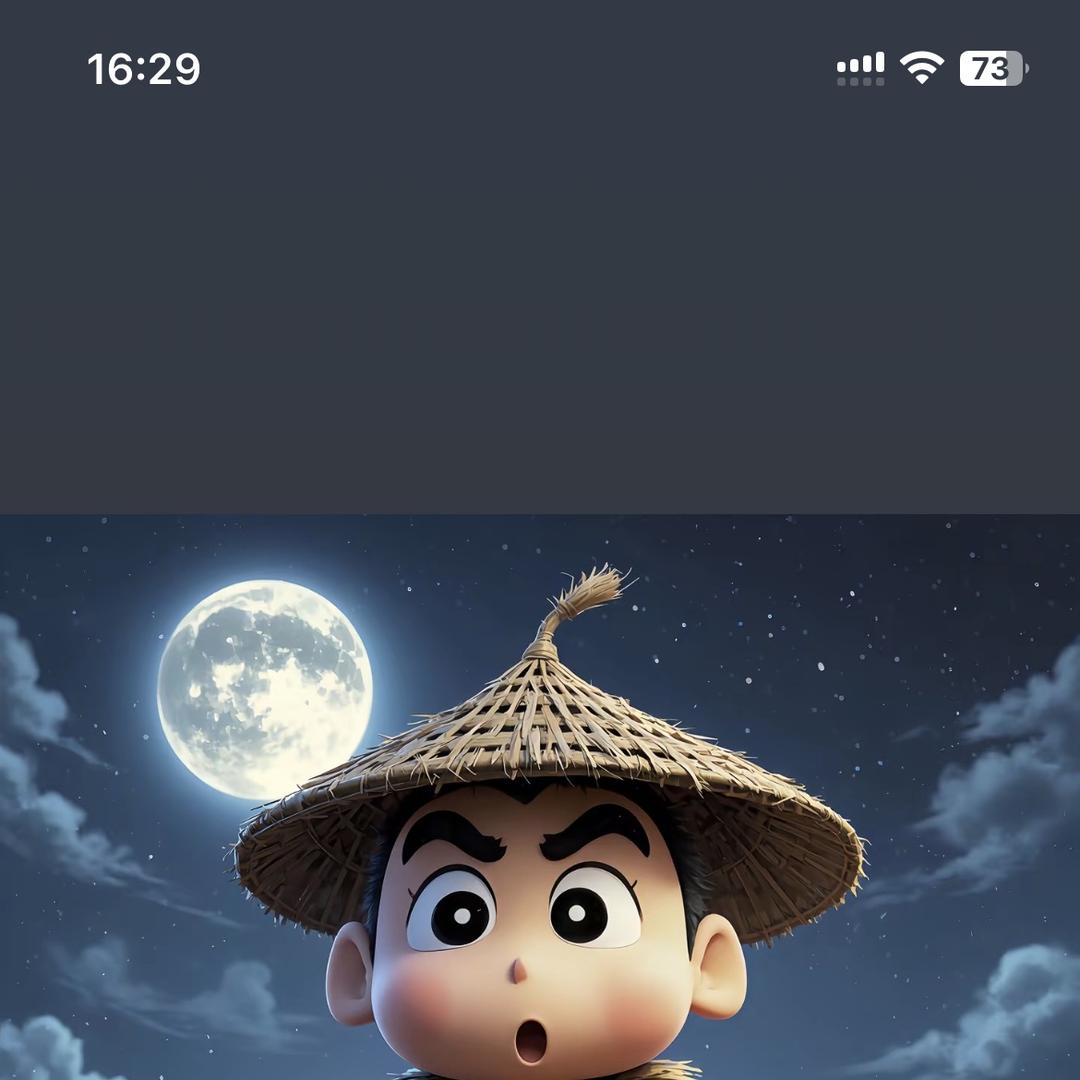The height and width of the screenshot is (1080, 1080).
Task: Tap the straw-hat cartoon boy picture
Action: pyautogui.click(x=540, y=800)
